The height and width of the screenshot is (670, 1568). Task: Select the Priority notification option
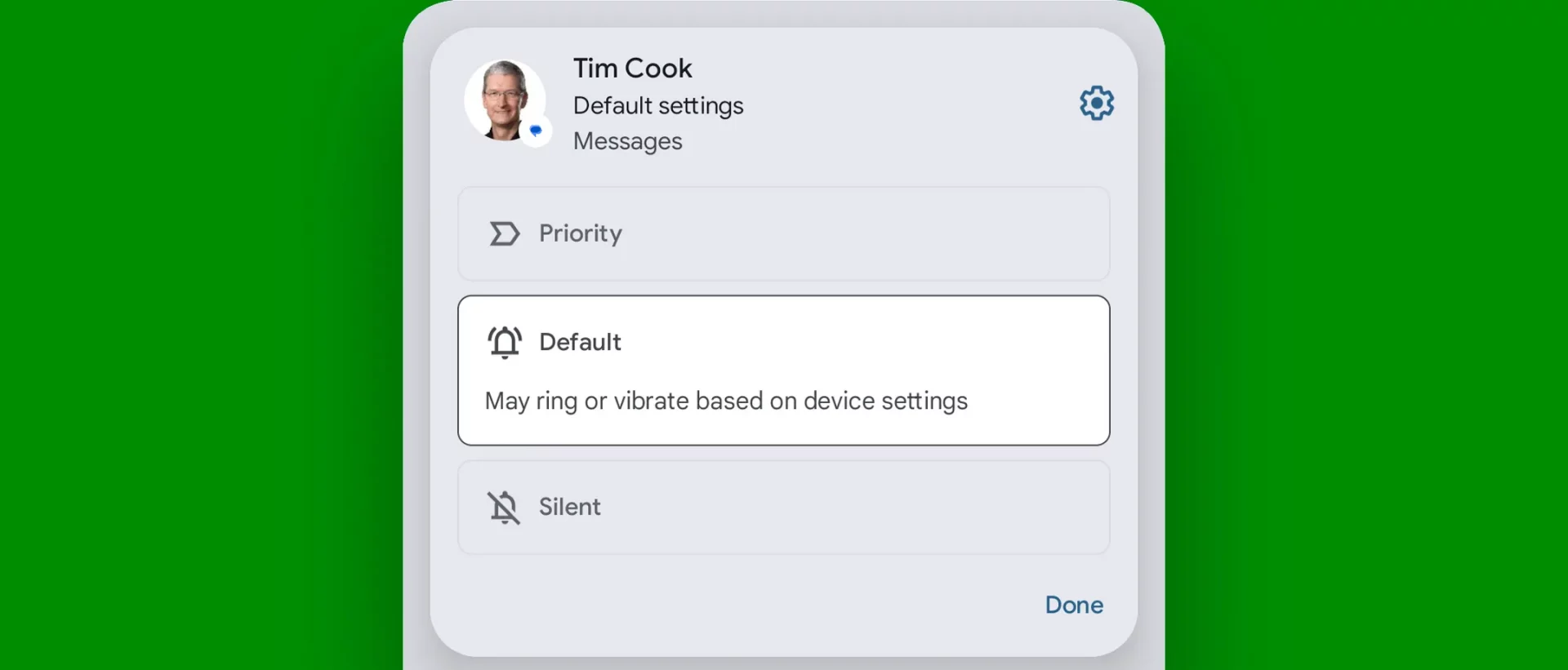782,234
